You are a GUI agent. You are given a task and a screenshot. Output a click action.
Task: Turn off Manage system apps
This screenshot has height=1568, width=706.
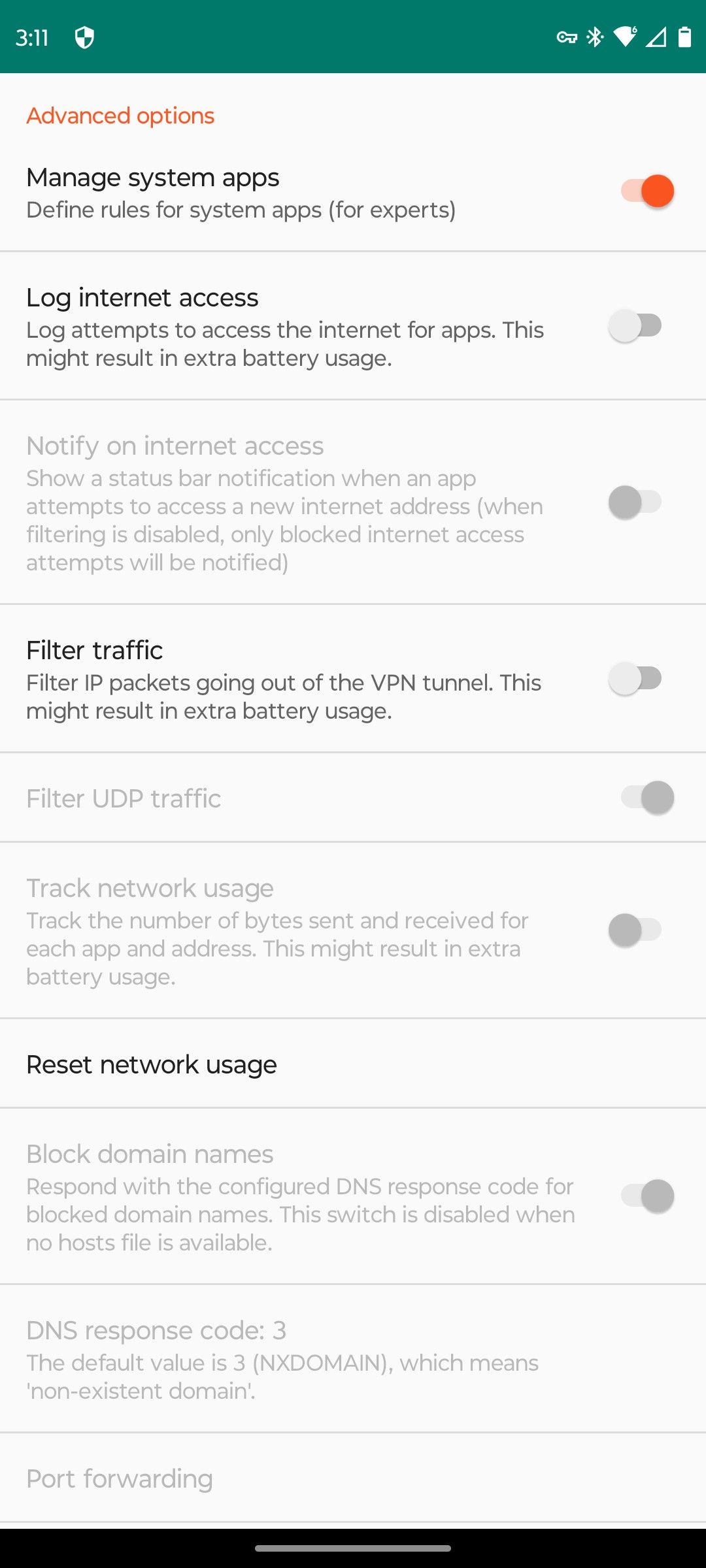[x=647, y=191]
